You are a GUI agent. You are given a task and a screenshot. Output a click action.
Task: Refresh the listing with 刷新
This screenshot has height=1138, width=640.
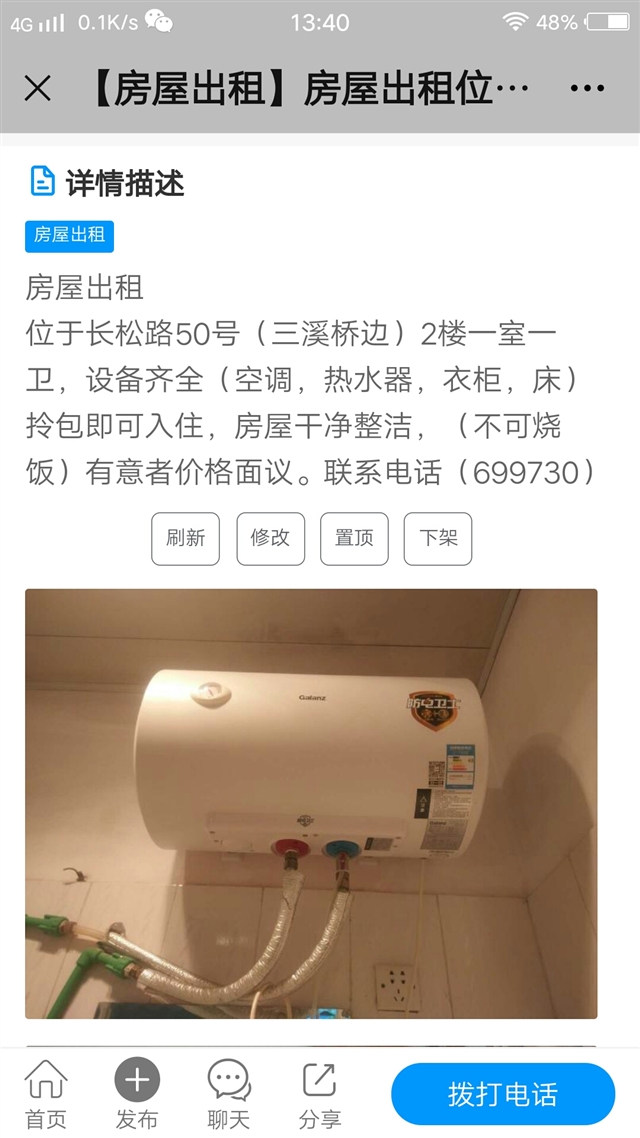186,538
